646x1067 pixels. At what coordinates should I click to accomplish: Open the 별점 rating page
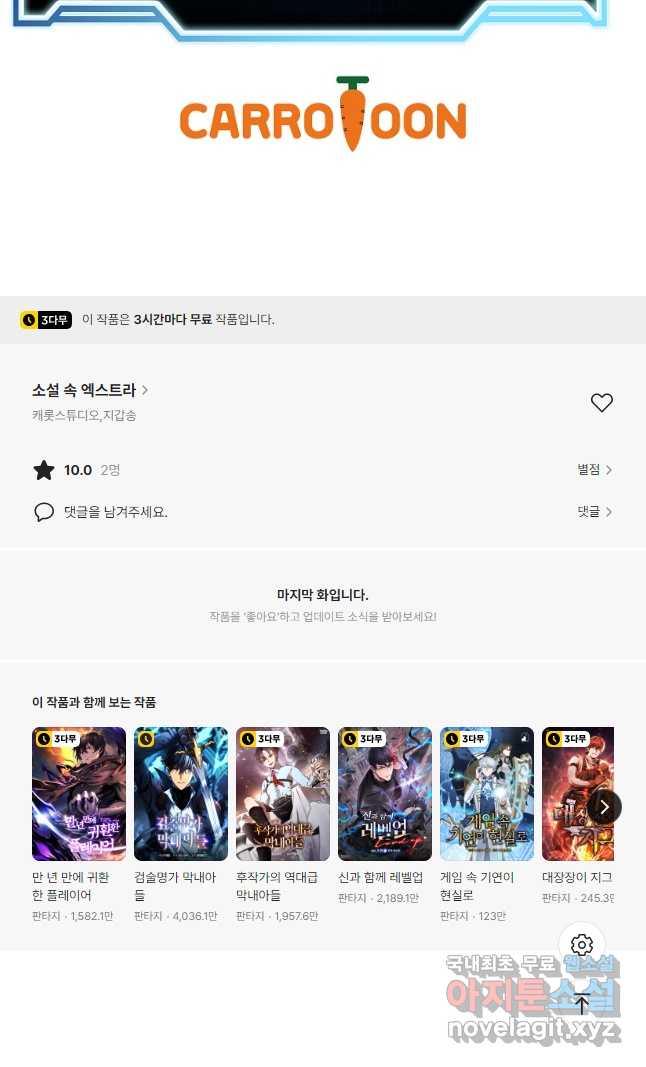(594, 469)
